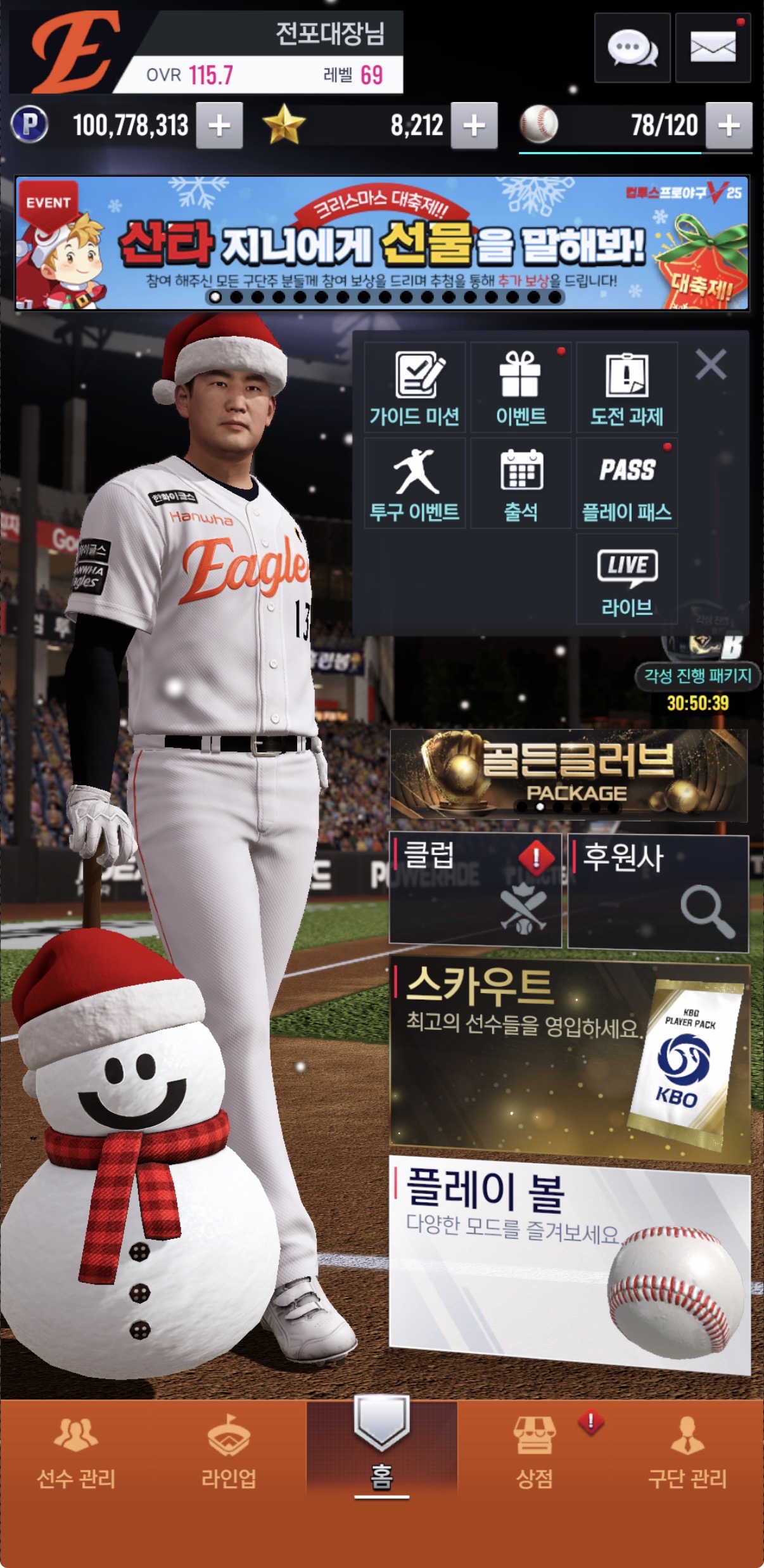Open the chat bubble icon
The width and height of the screenshot is (764, 1568).
(x=632, y=48)
